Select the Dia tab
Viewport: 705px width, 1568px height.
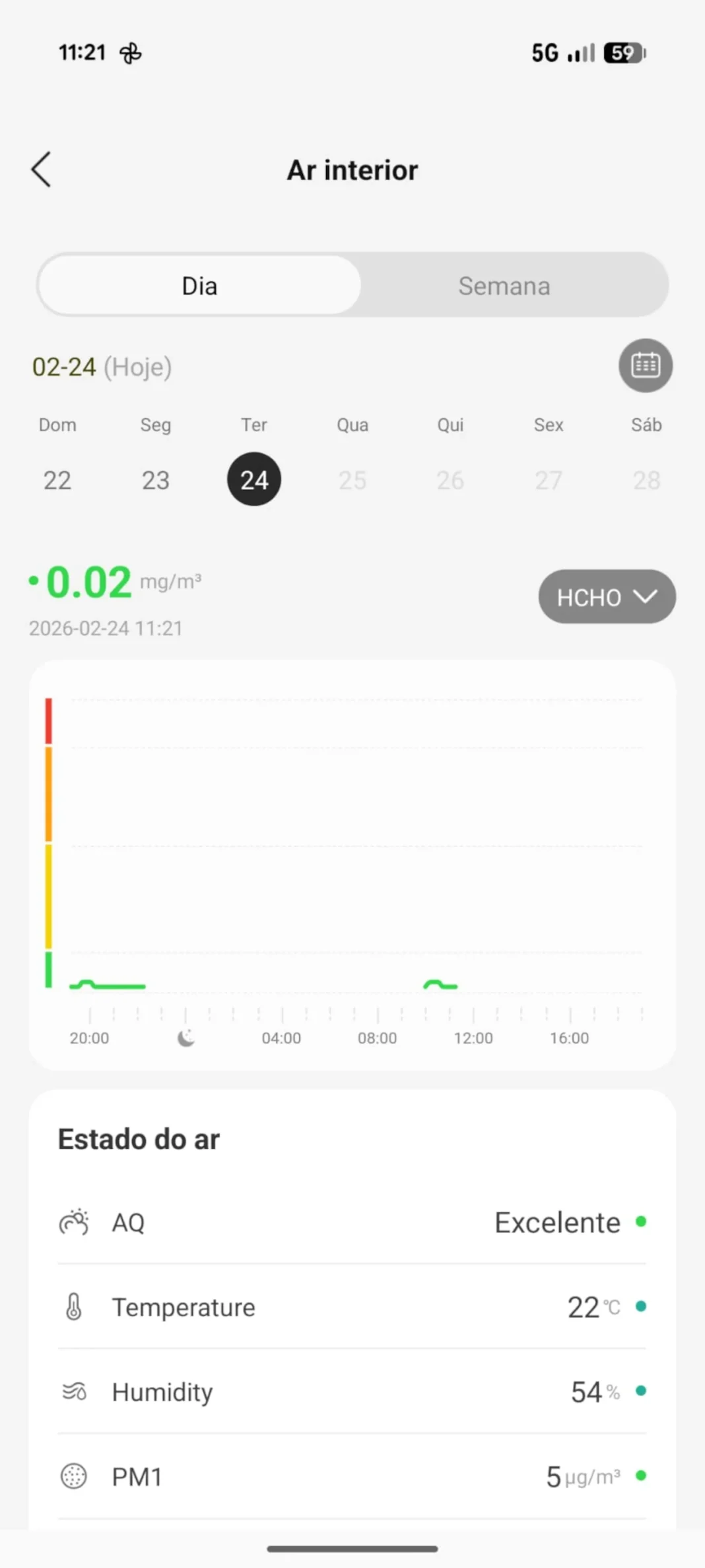[199, 285]
